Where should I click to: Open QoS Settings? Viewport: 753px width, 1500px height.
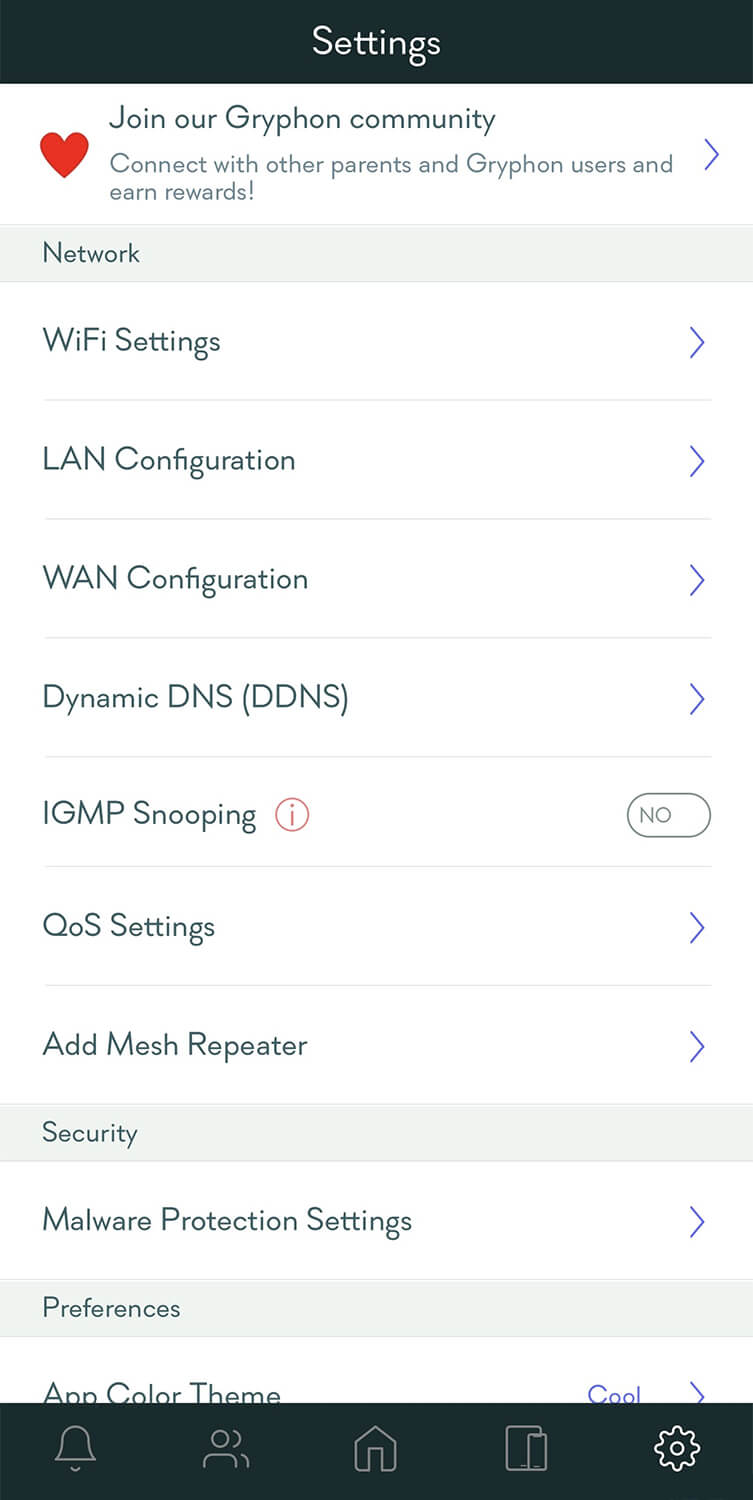click(376, 927)
